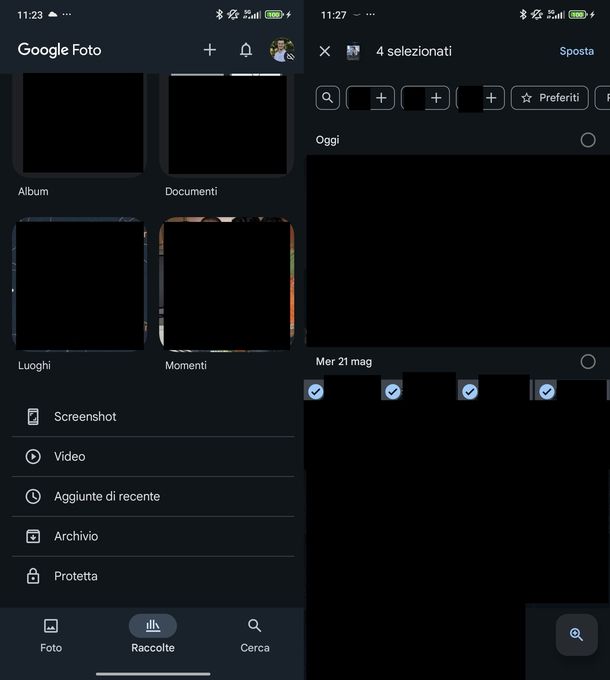Tap the Sposta button

coord(576,51)
